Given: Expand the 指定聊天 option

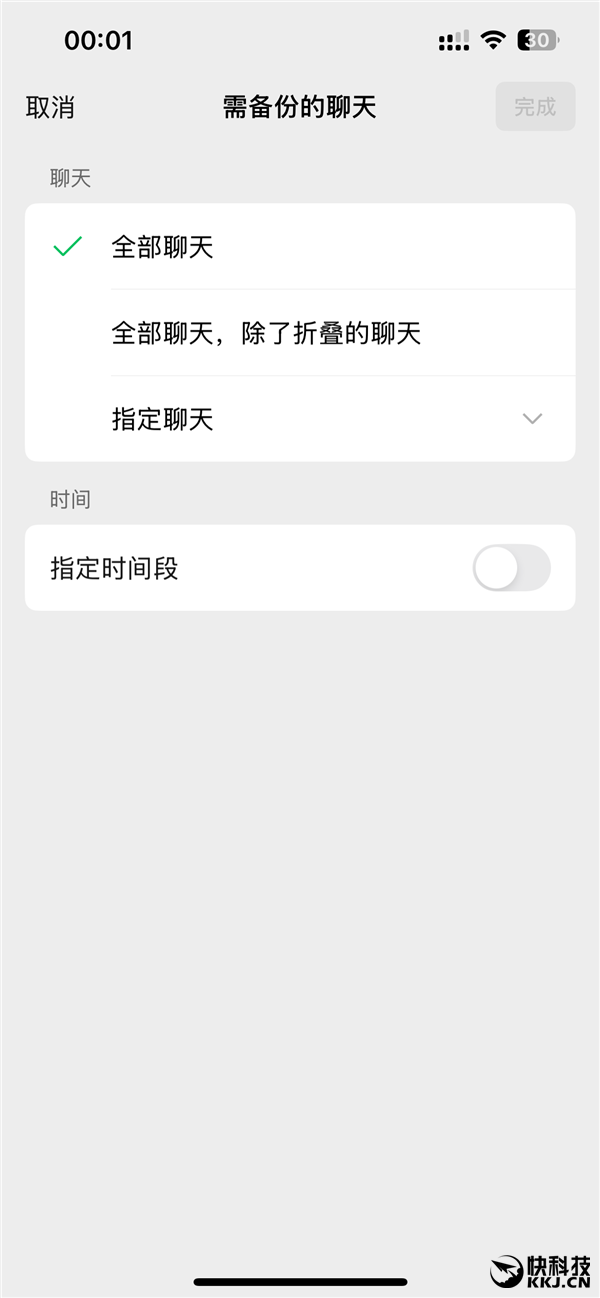Looking at the screenshot, I should click(x=300, y=419).
